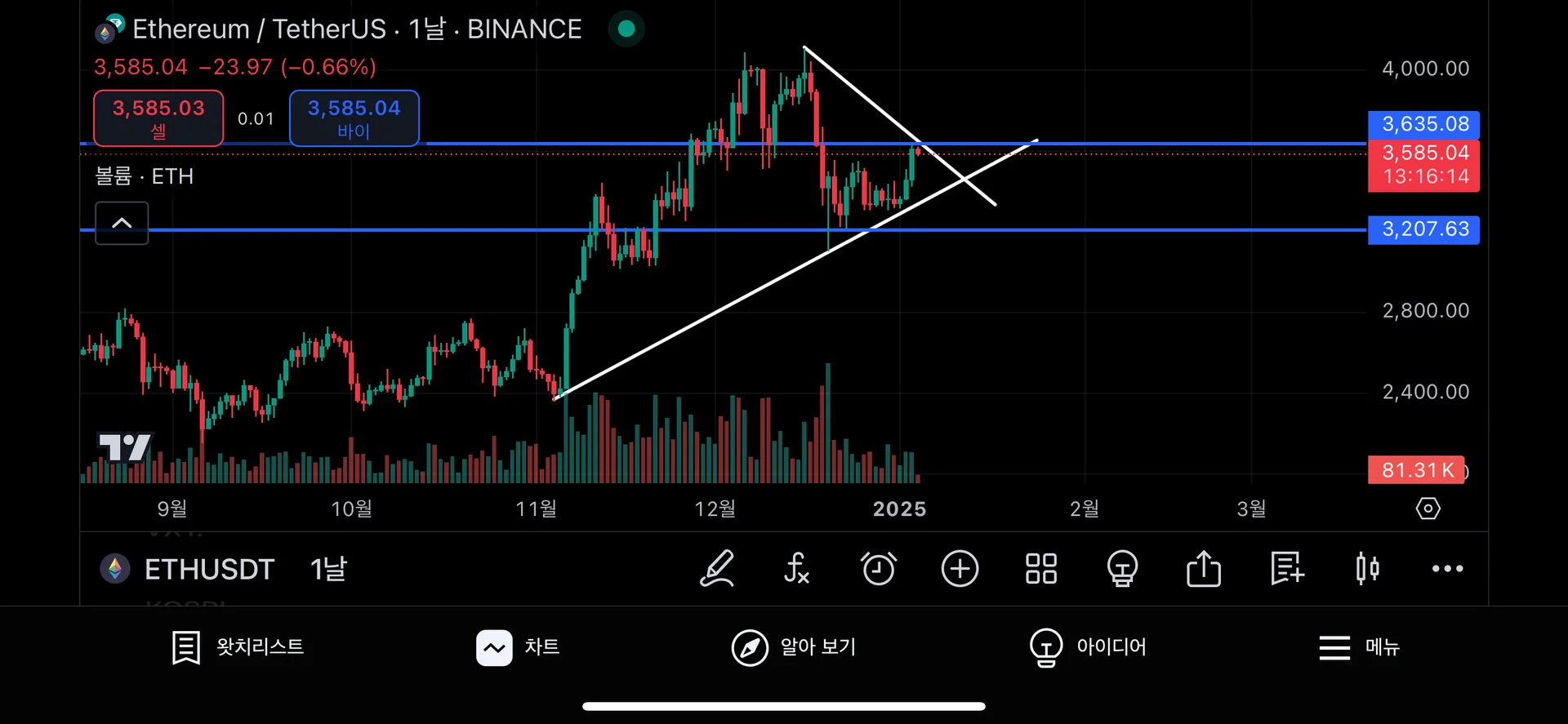Viewport: 1568px width, 724px height.
Task: Share this chart
Action: point(1204,569)
